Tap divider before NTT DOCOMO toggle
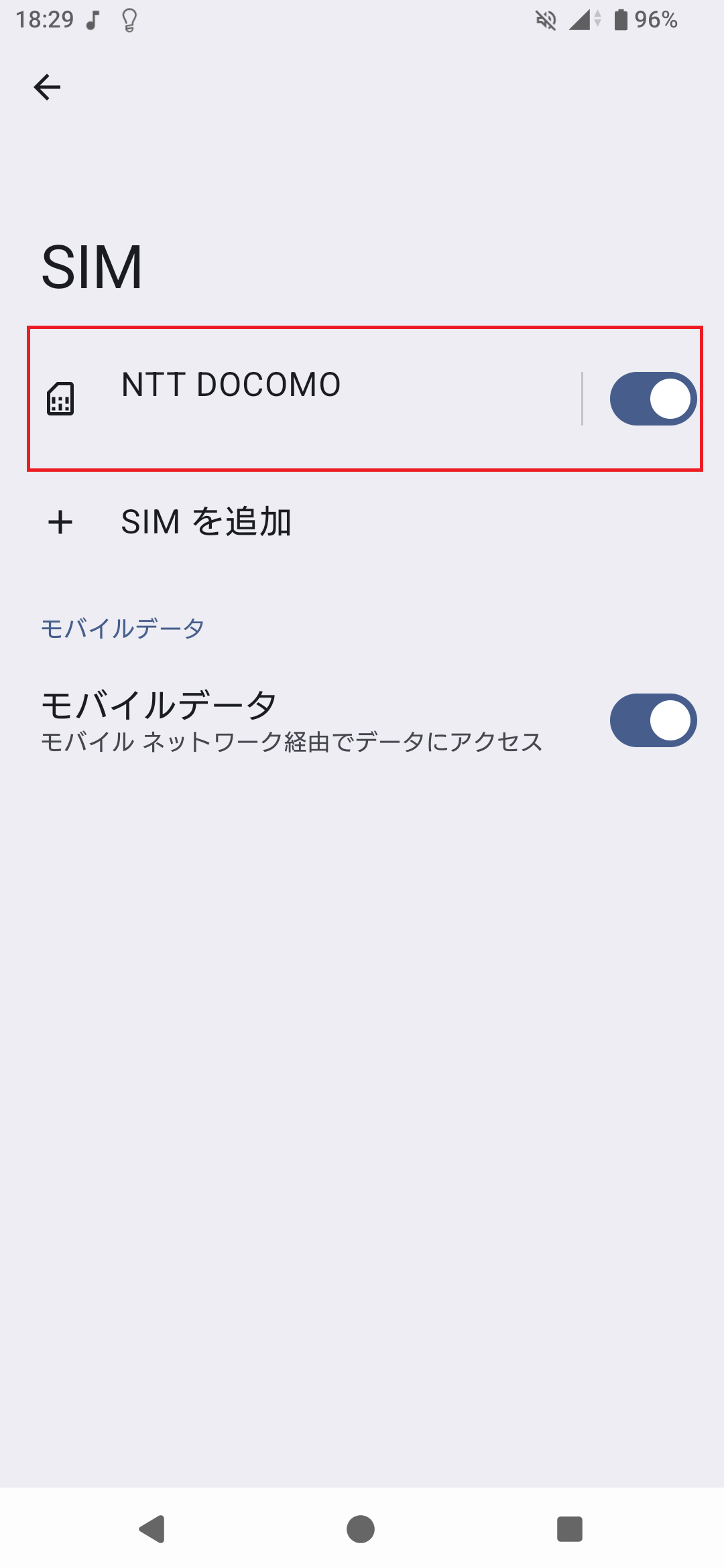Image resolution: width=724 pixels, height=1568 pixels. (x=583, y=398)
